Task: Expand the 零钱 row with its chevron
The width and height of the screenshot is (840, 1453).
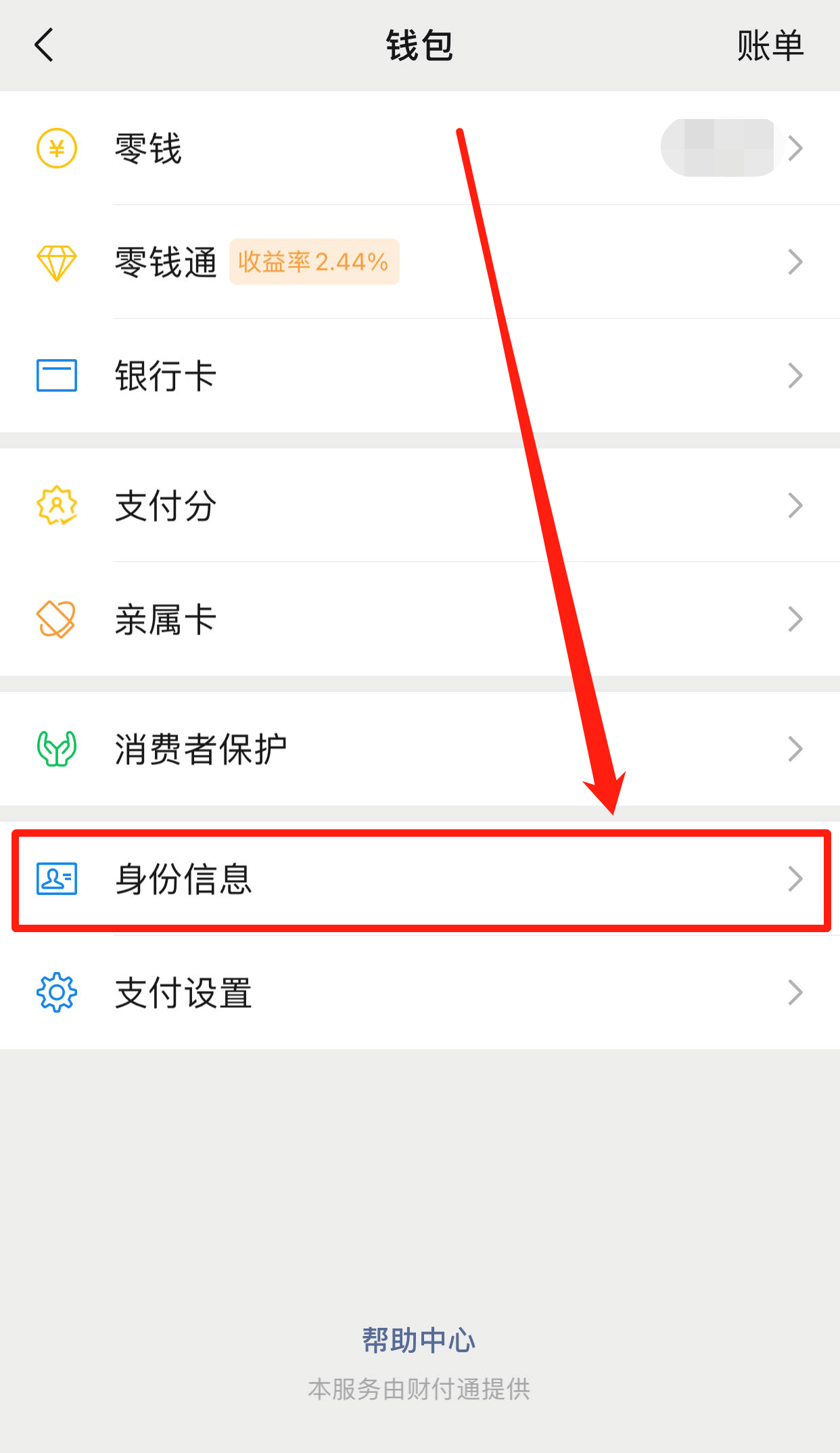Action: [x=795, y=149]
